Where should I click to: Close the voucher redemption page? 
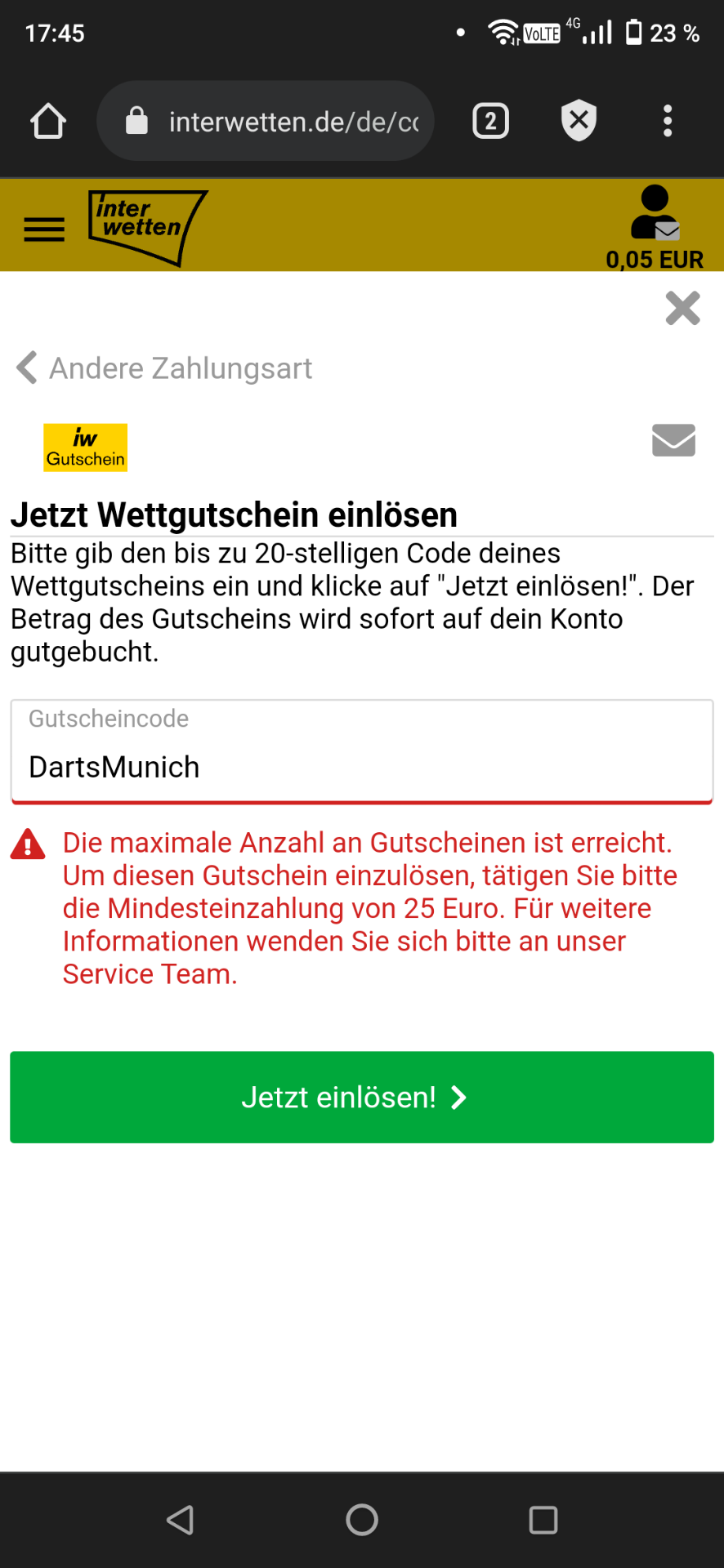click(683, 308)
